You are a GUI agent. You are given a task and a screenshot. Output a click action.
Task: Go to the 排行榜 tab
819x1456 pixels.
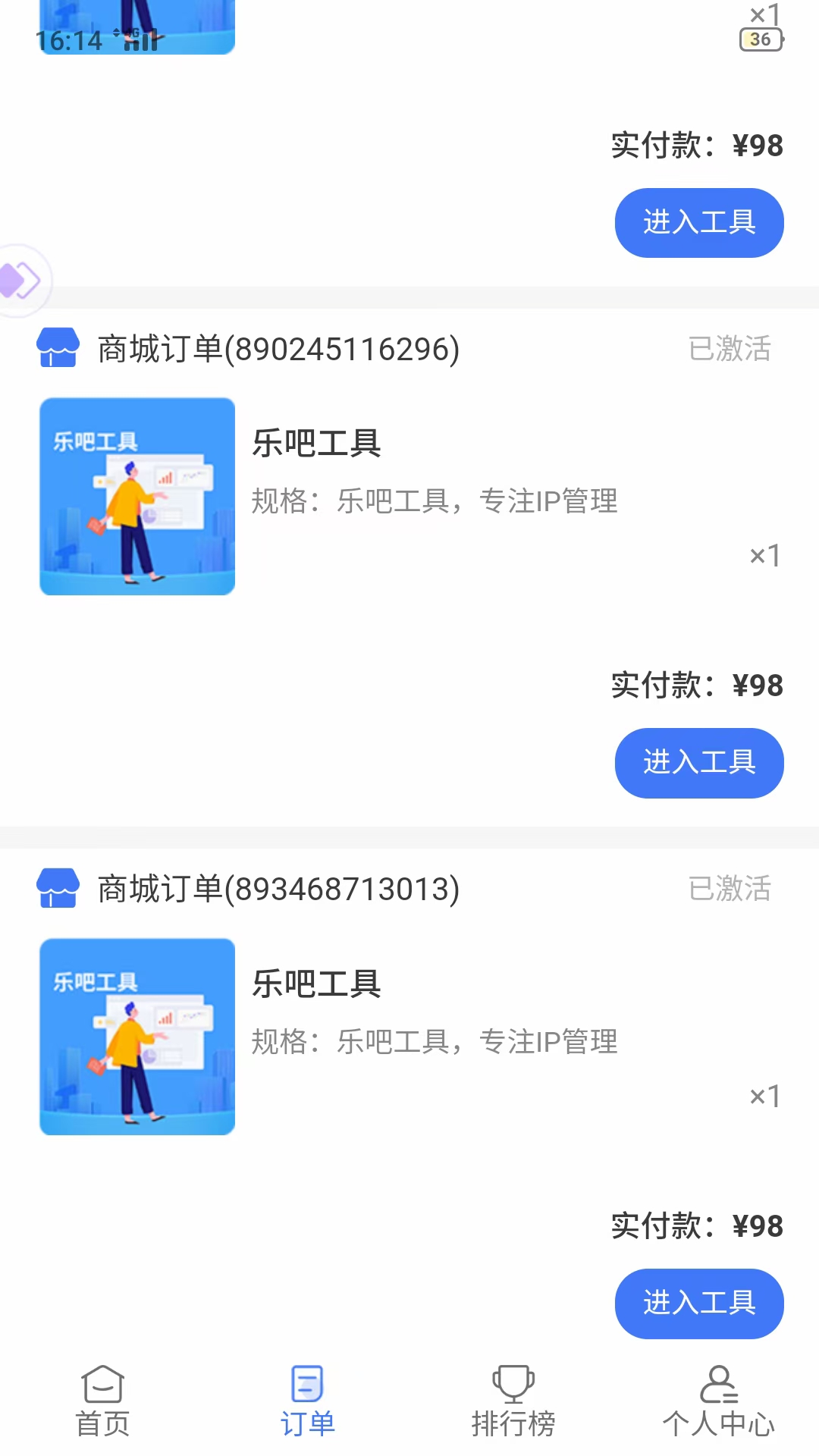coord(513,1401)
